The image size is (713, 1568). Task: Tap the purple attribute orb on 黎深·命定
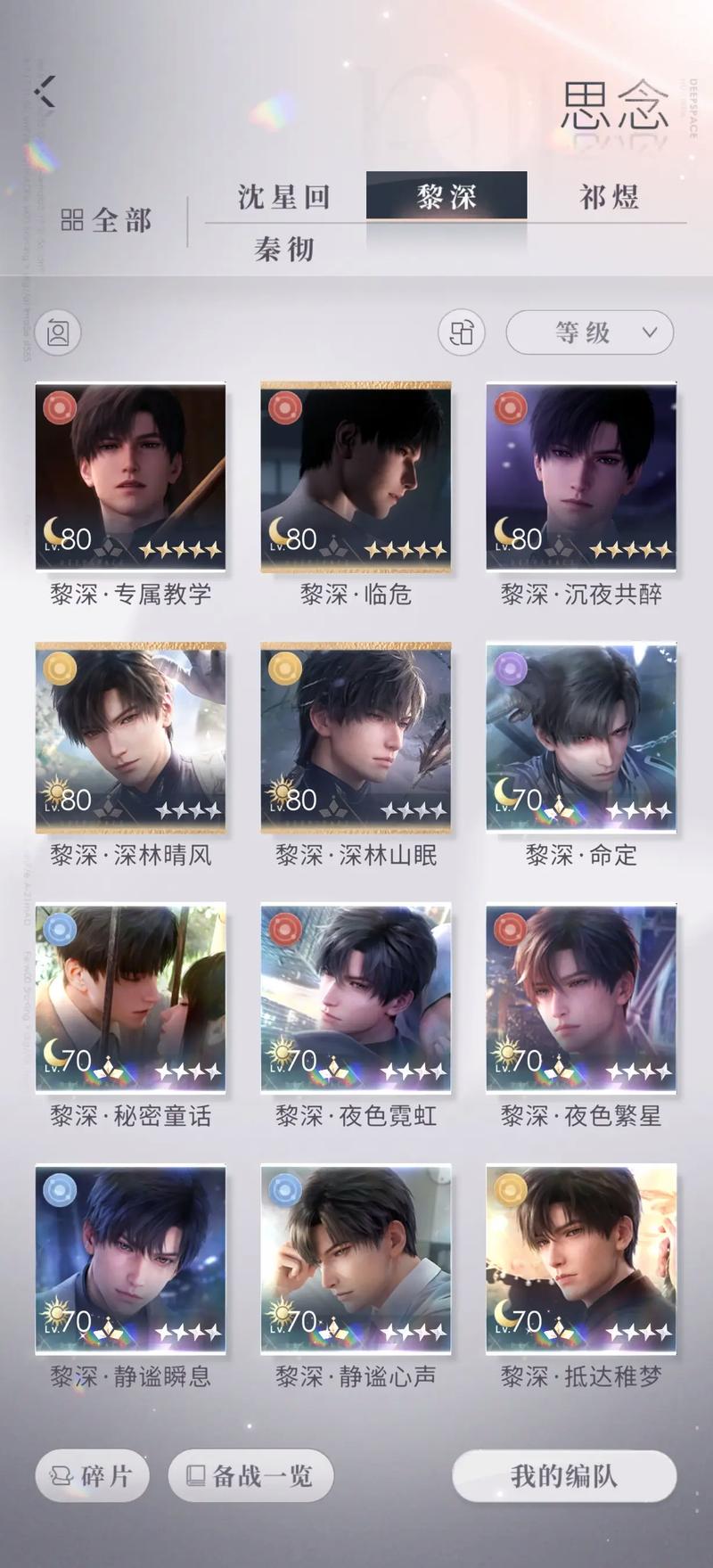click(x=509, y=667)
